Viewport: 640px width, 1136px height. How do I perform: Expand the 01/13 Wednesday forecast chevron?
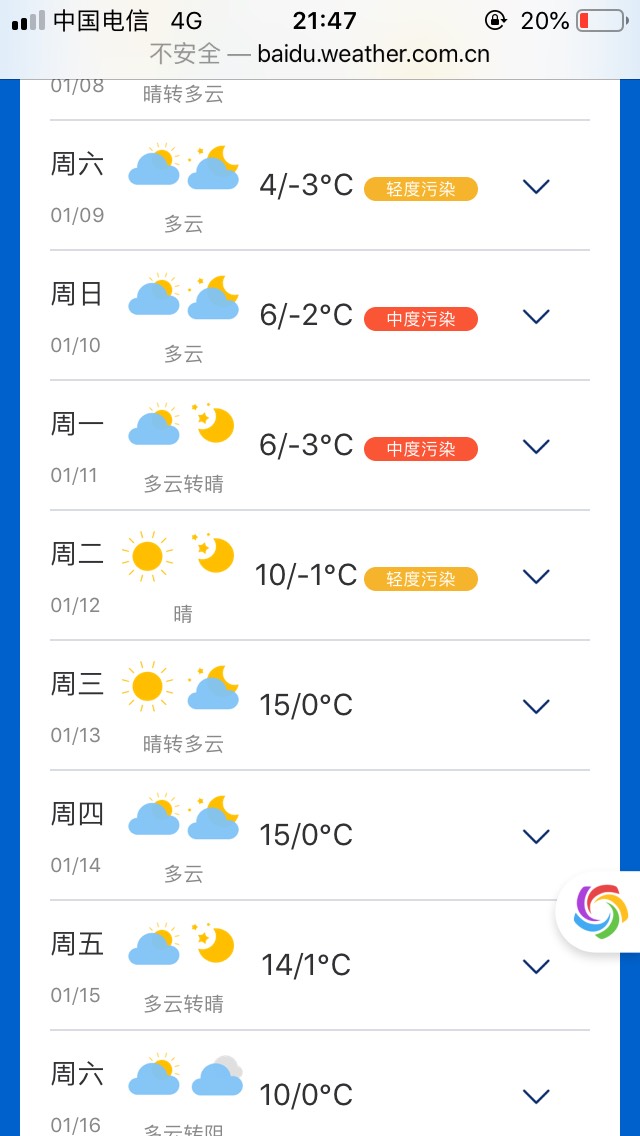click(536, 706)
